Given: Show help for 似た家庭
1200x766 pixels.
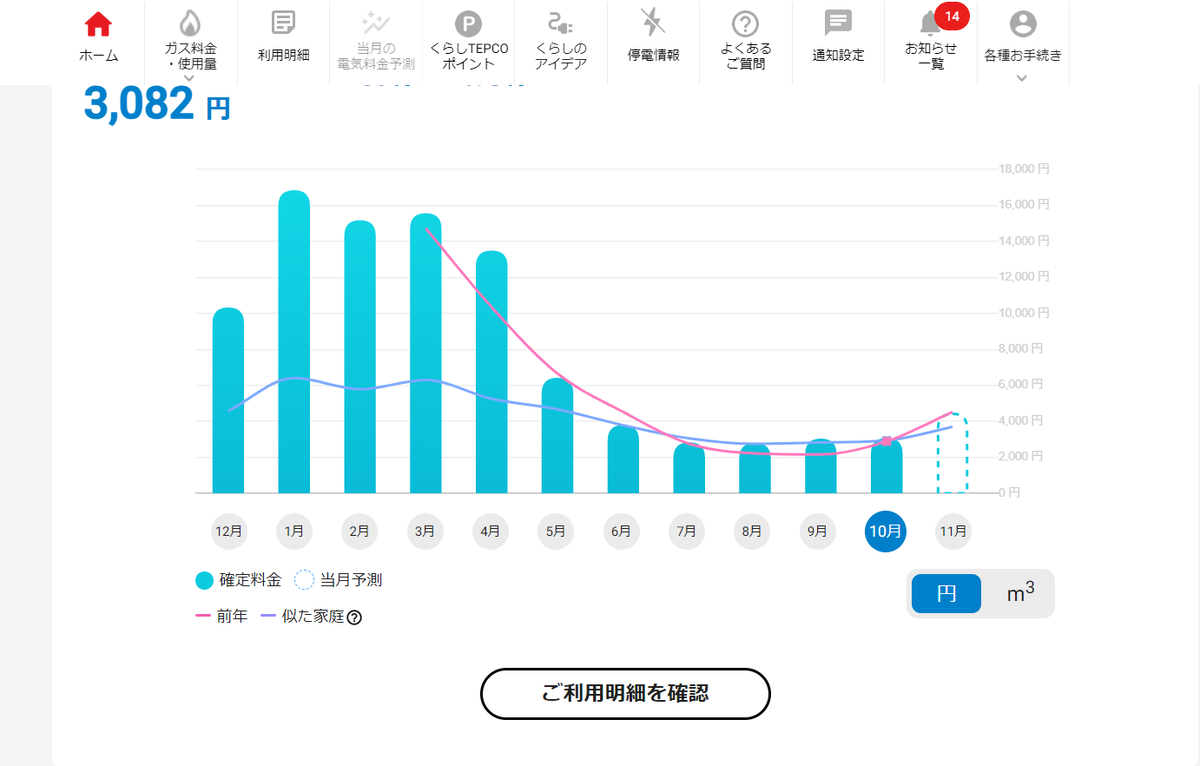Looking at the screenshot, I should pos(354,617).
